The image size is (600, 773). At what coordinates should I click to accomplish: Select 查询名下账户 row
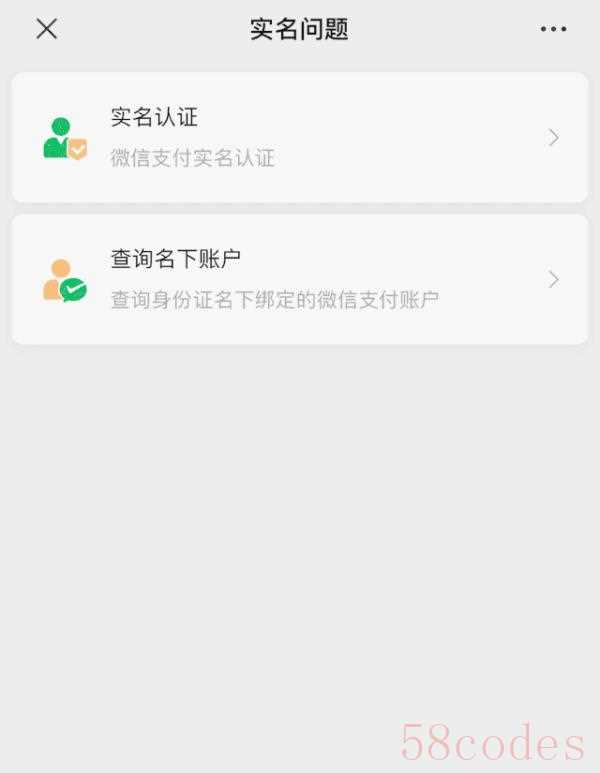pyautogui.click(x=299, y=279)
